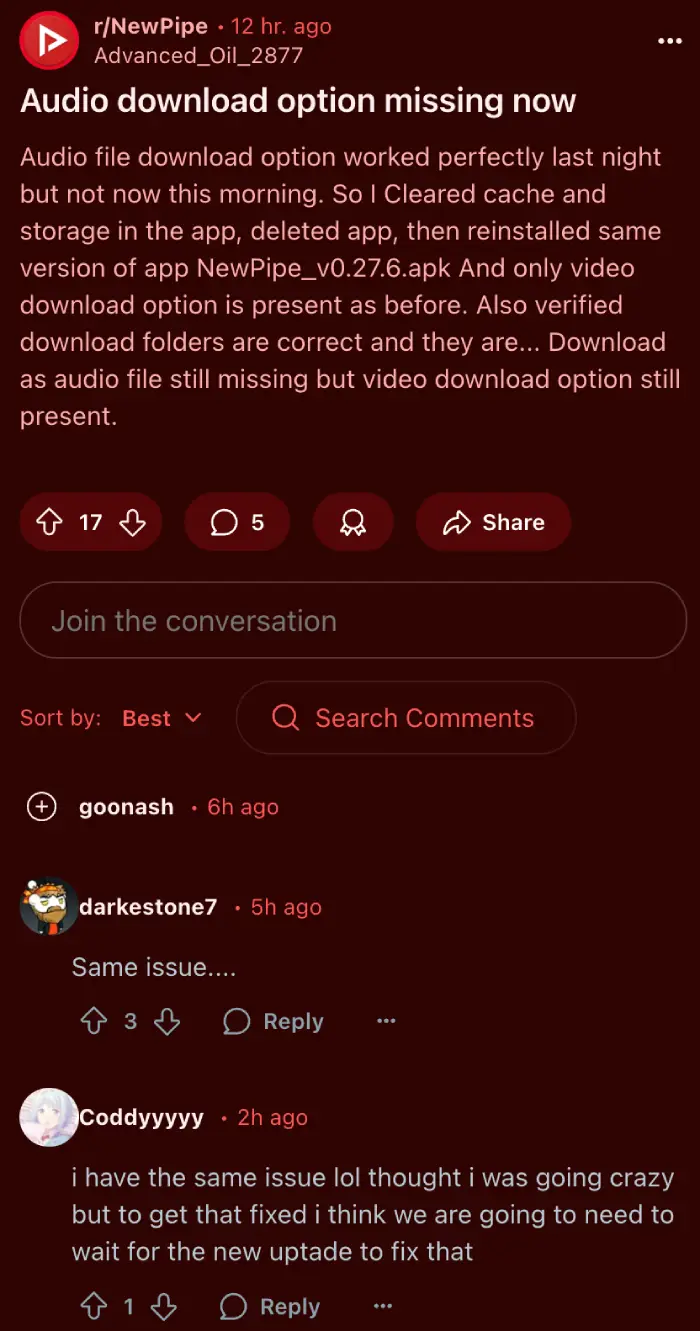
Task: Open darkestone7's profile
Action: pos(148,907)
